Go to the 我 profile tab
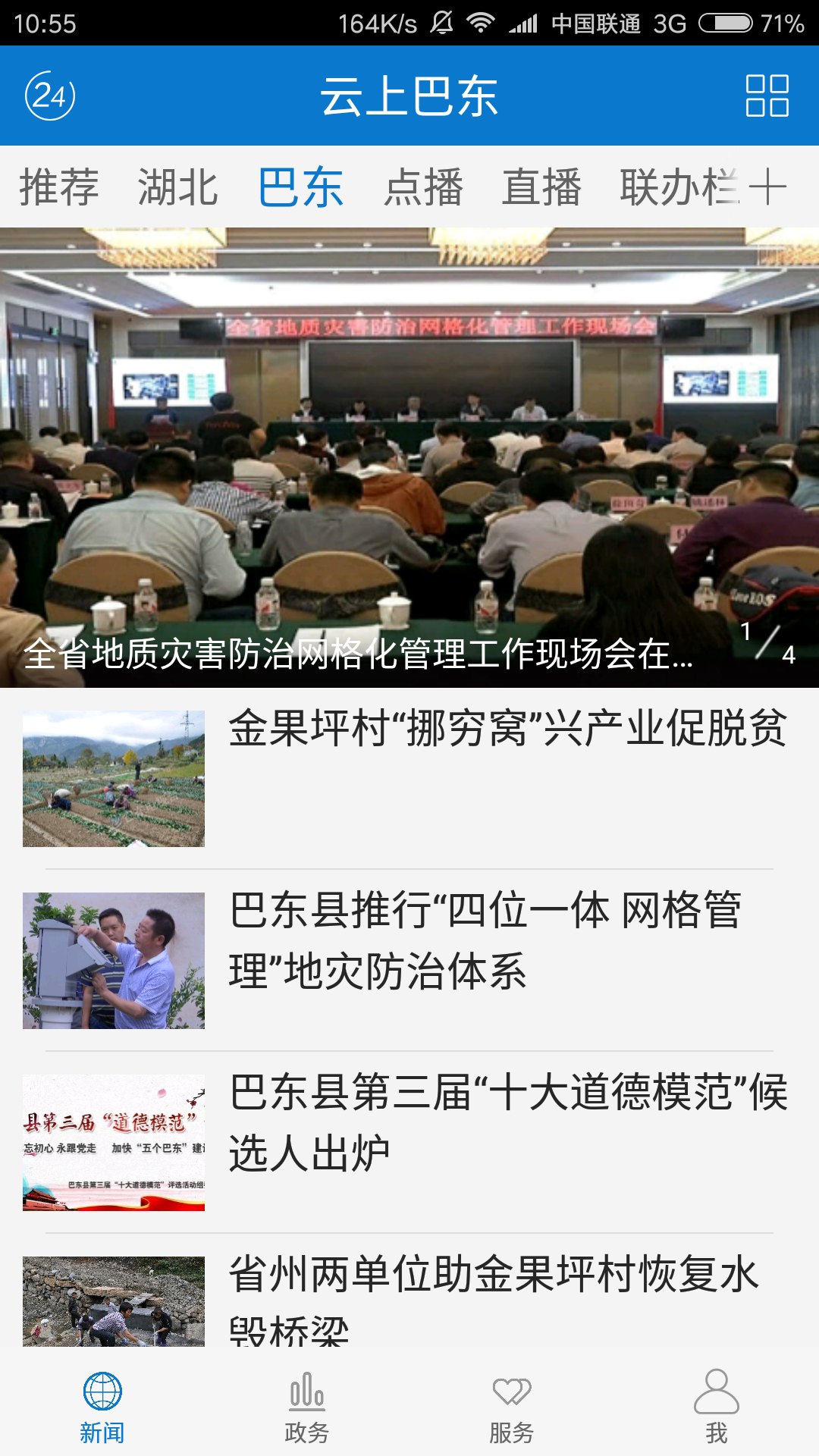 (717, 1407)
